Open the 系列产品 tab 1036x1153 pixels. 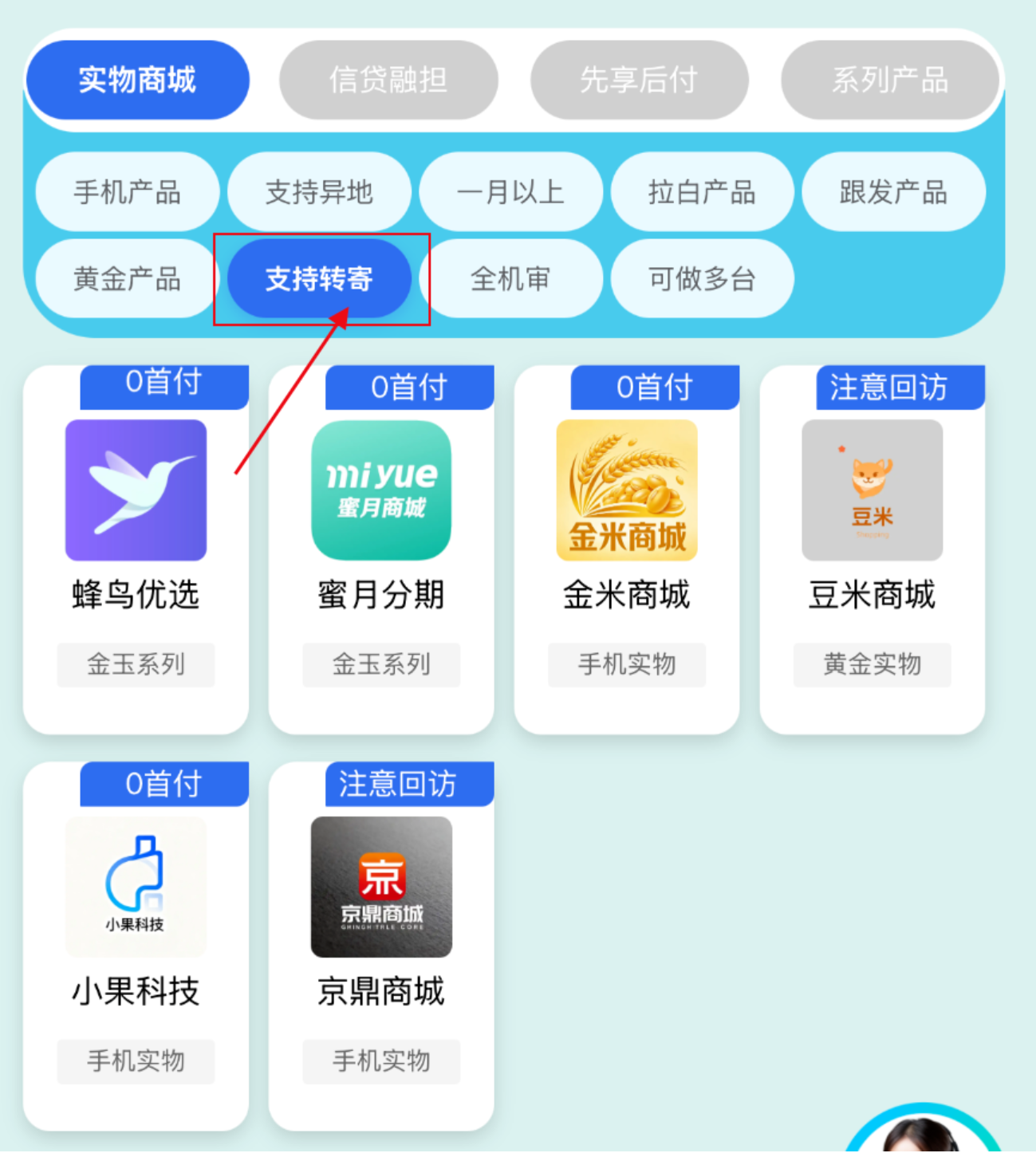[x=889, y=81]
